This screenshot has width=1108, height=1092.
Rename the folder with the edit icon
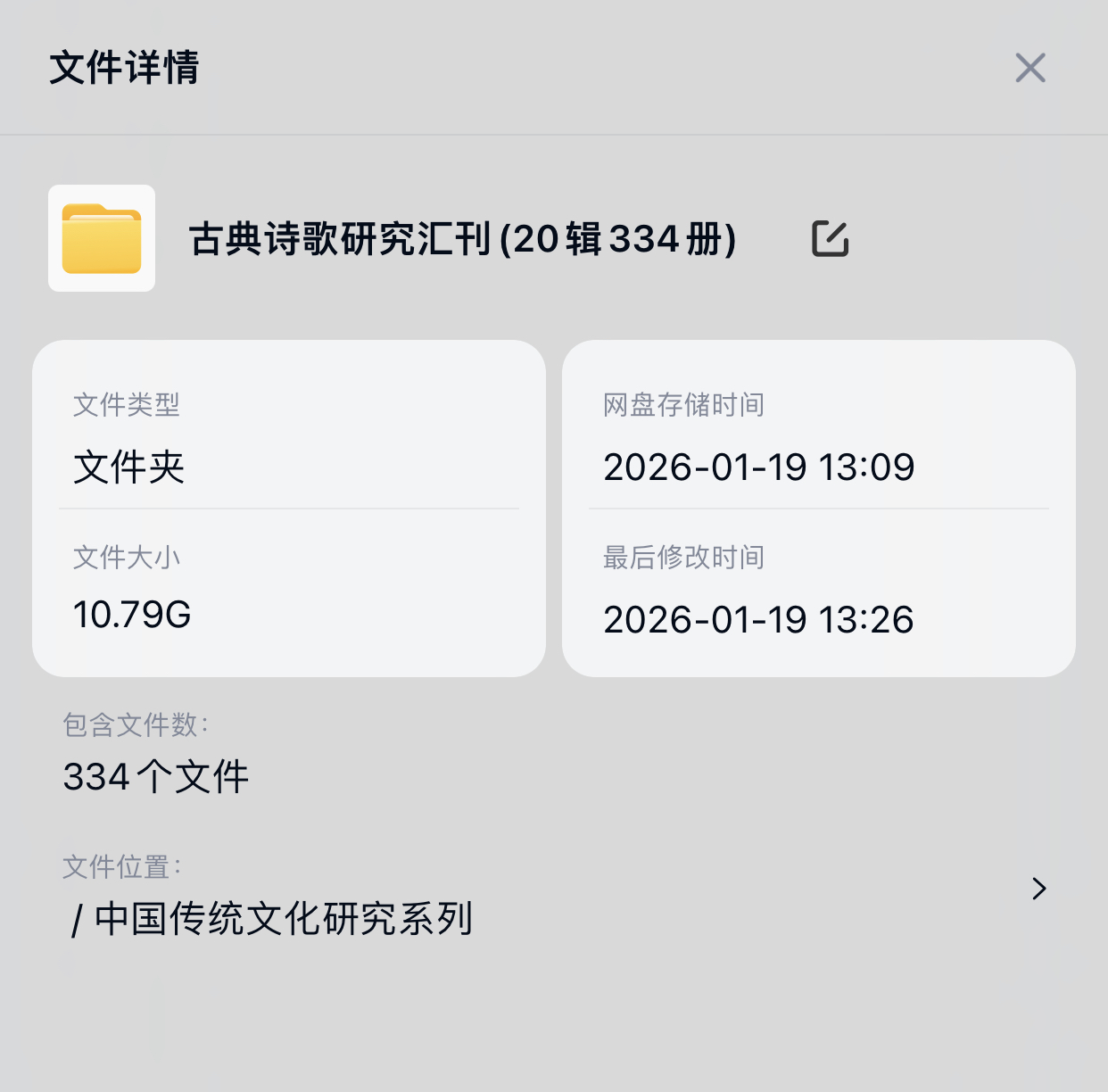(830, 238)
